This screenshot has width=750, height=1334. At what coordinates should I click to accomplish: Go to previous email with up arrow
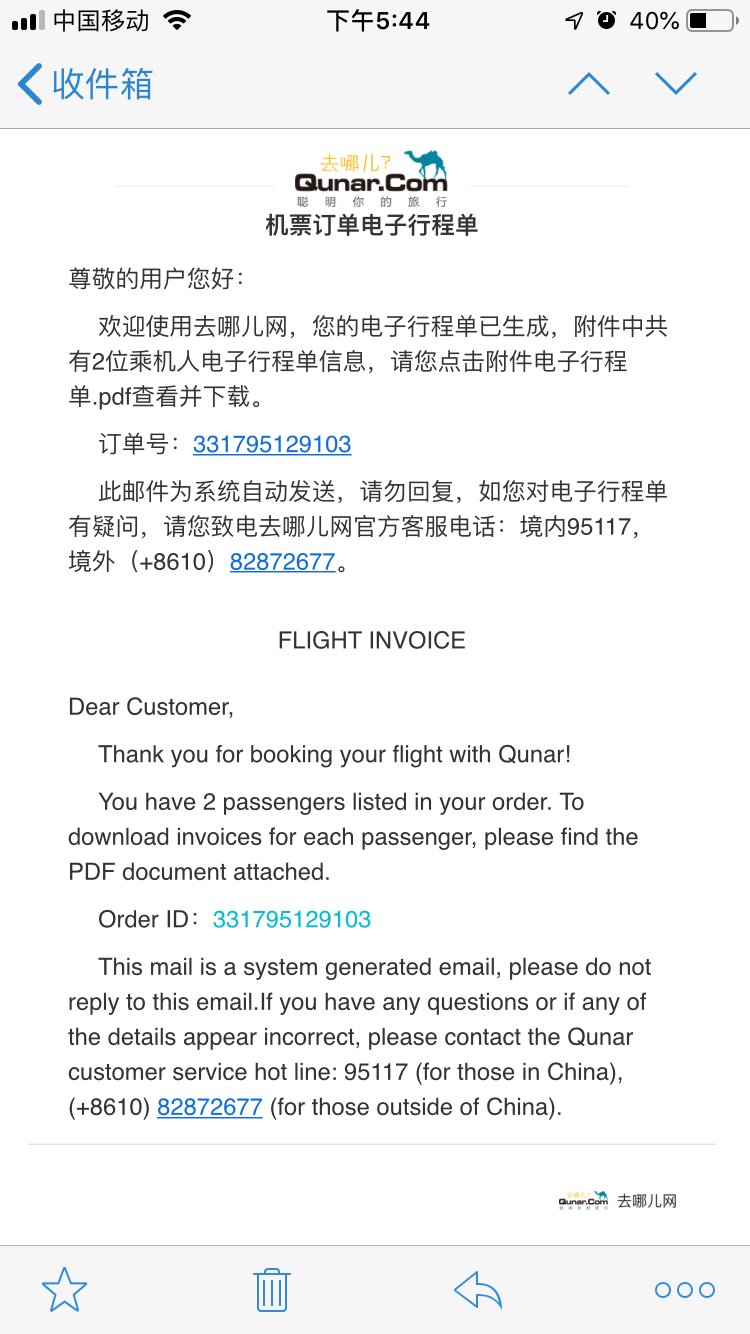coord(588,84)
